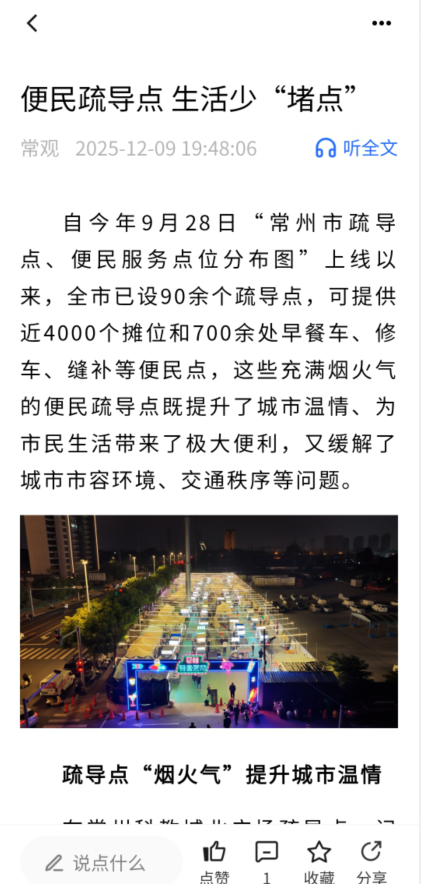Save the article with the 收藏 star
This screenshot has width=421, height=884.
coord(319,861)
